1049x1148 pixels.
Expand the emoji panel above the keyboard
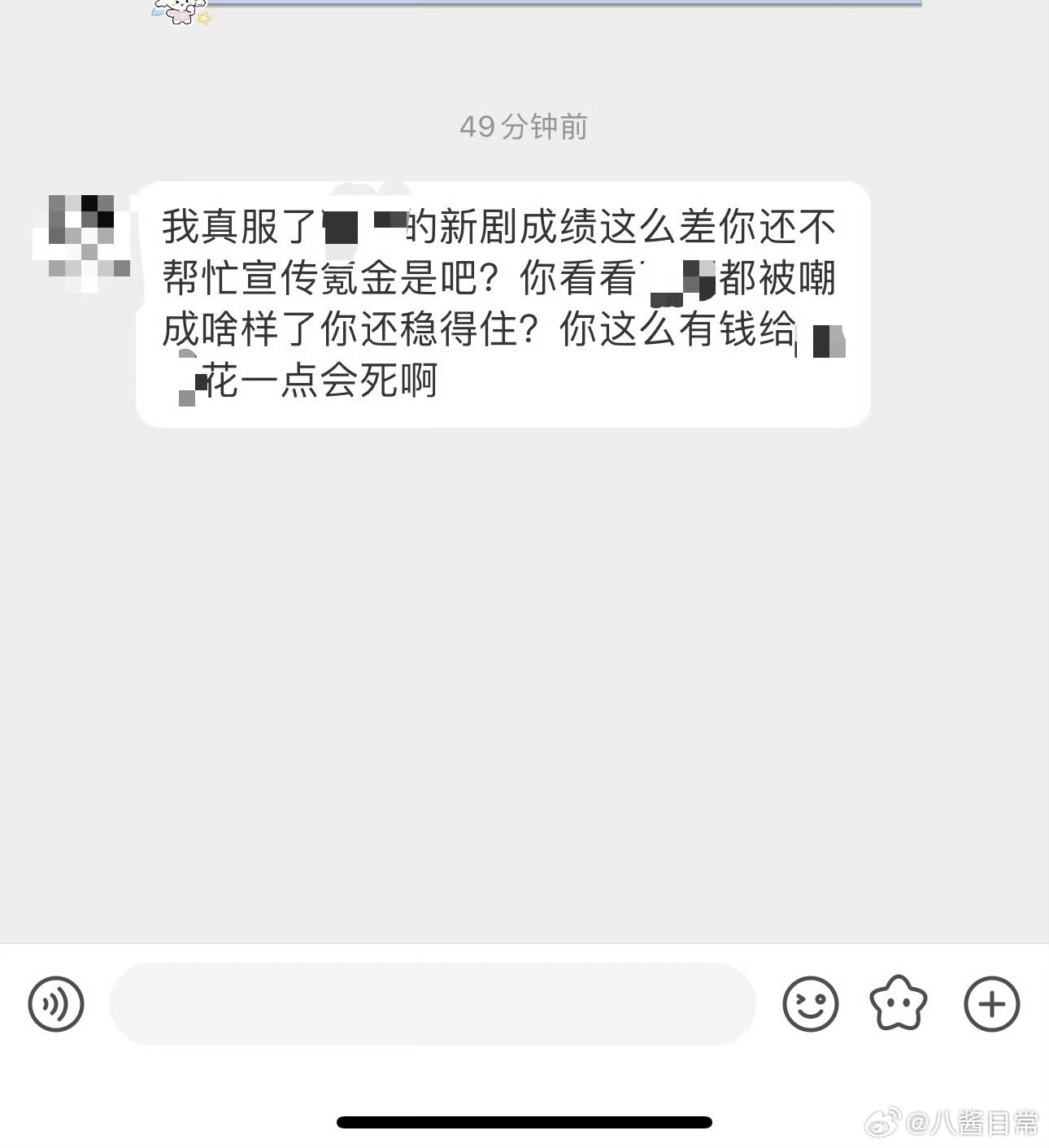coord(812,1005)
